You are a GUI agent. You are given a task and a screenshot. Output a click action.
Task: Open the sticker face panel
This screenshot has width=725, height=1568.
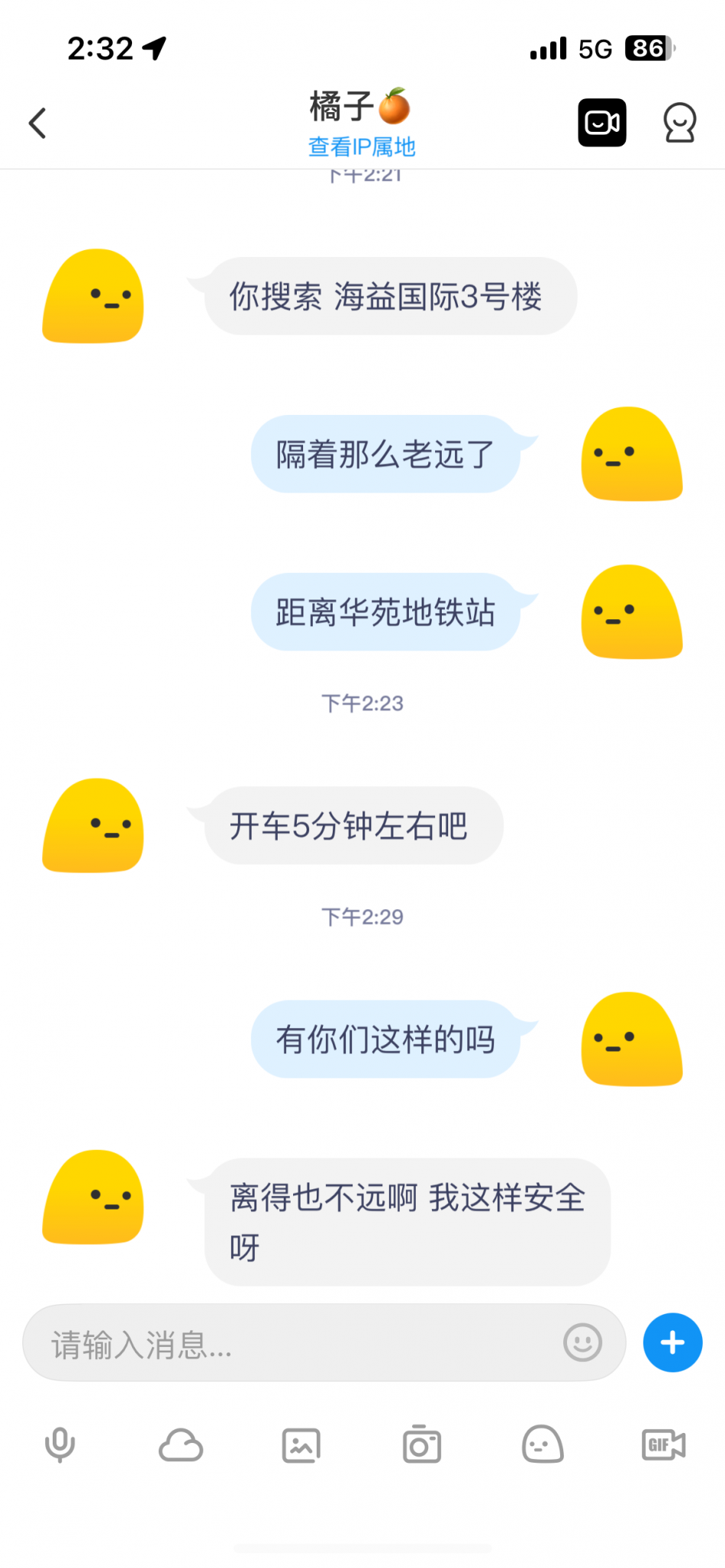tap(543, 1444)
